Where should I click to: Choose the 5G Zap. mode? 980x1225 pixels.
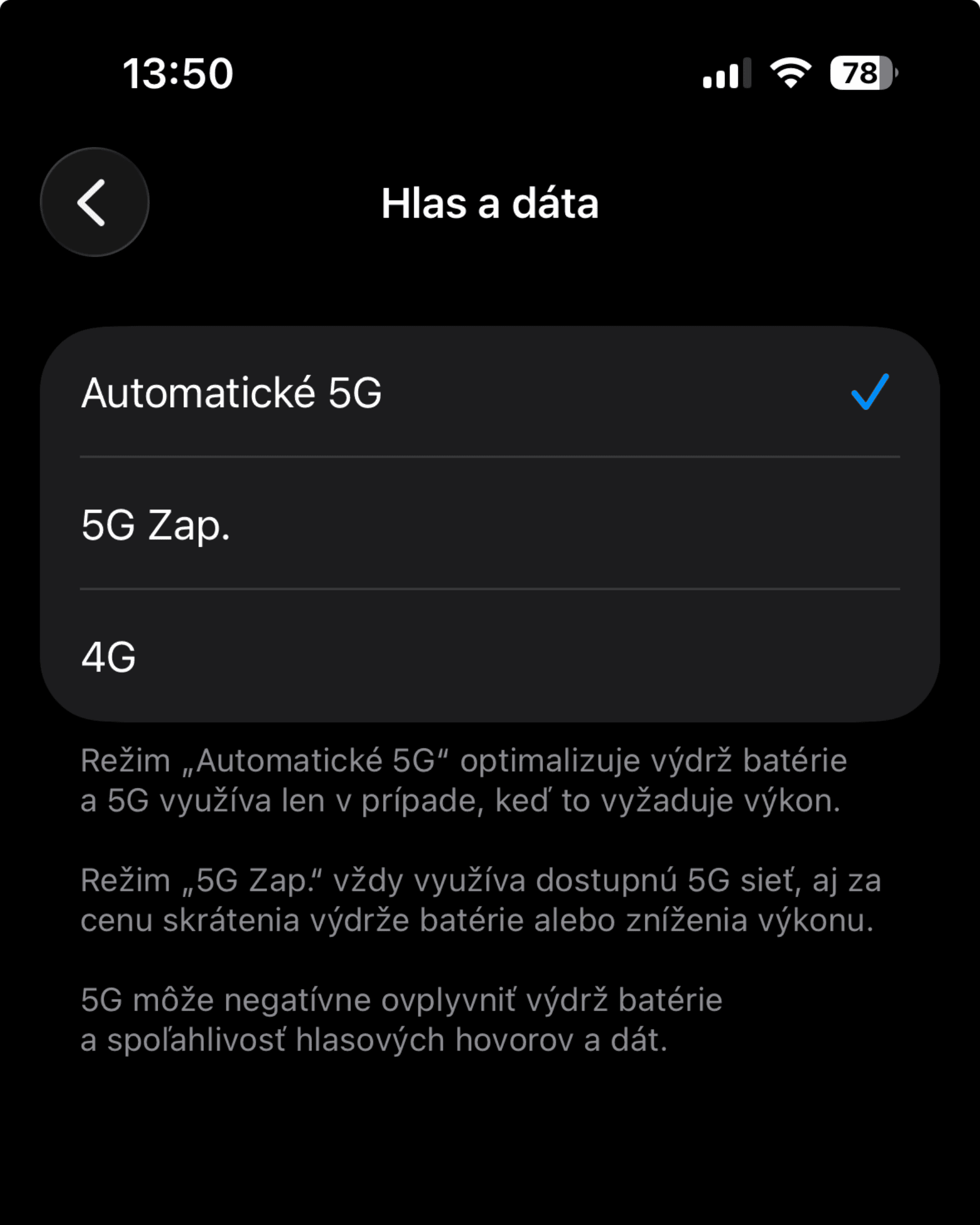click(x=488, y=525)
